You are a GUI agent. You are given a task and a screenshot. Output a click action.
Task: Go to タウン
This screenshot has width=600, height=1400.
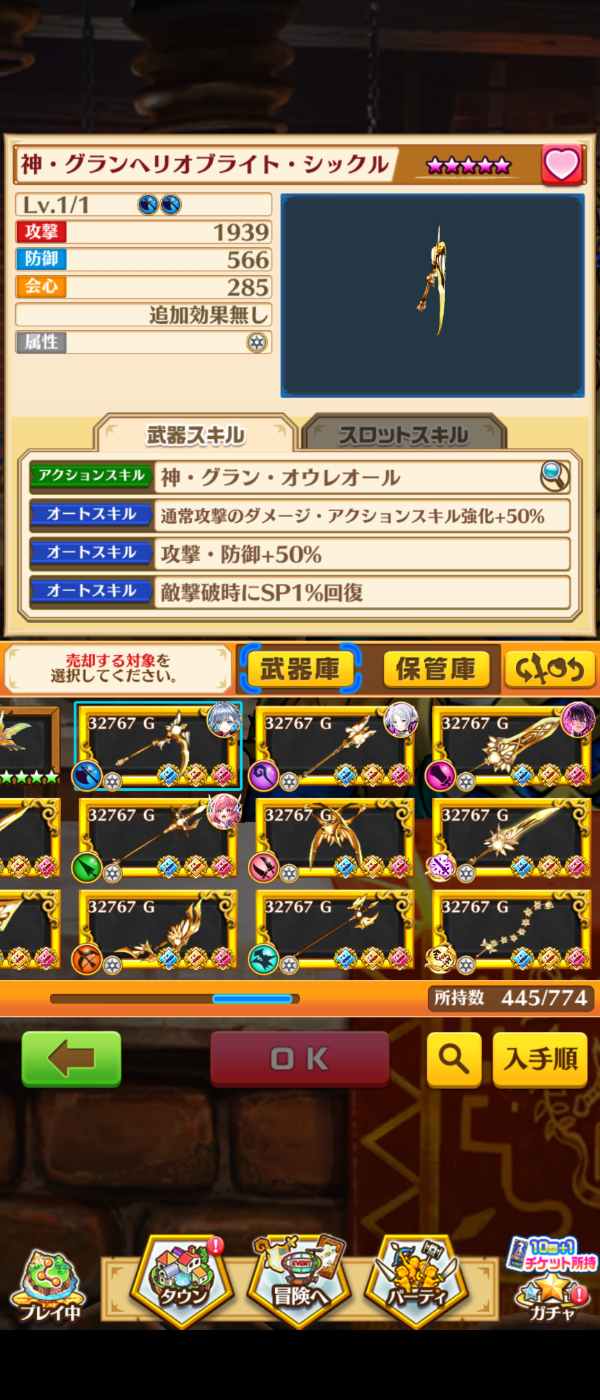pyautogui.click(x=181, y=1284)
